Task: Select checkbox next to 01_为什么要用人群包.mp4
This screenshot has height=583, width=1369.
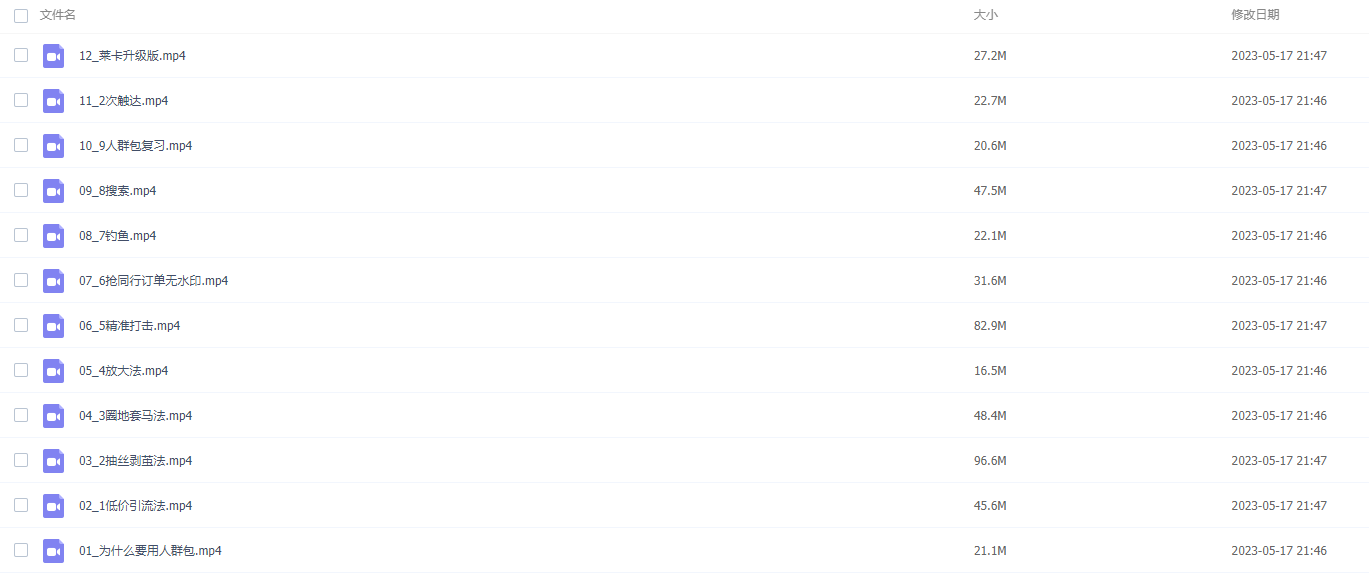Action: 21,550
